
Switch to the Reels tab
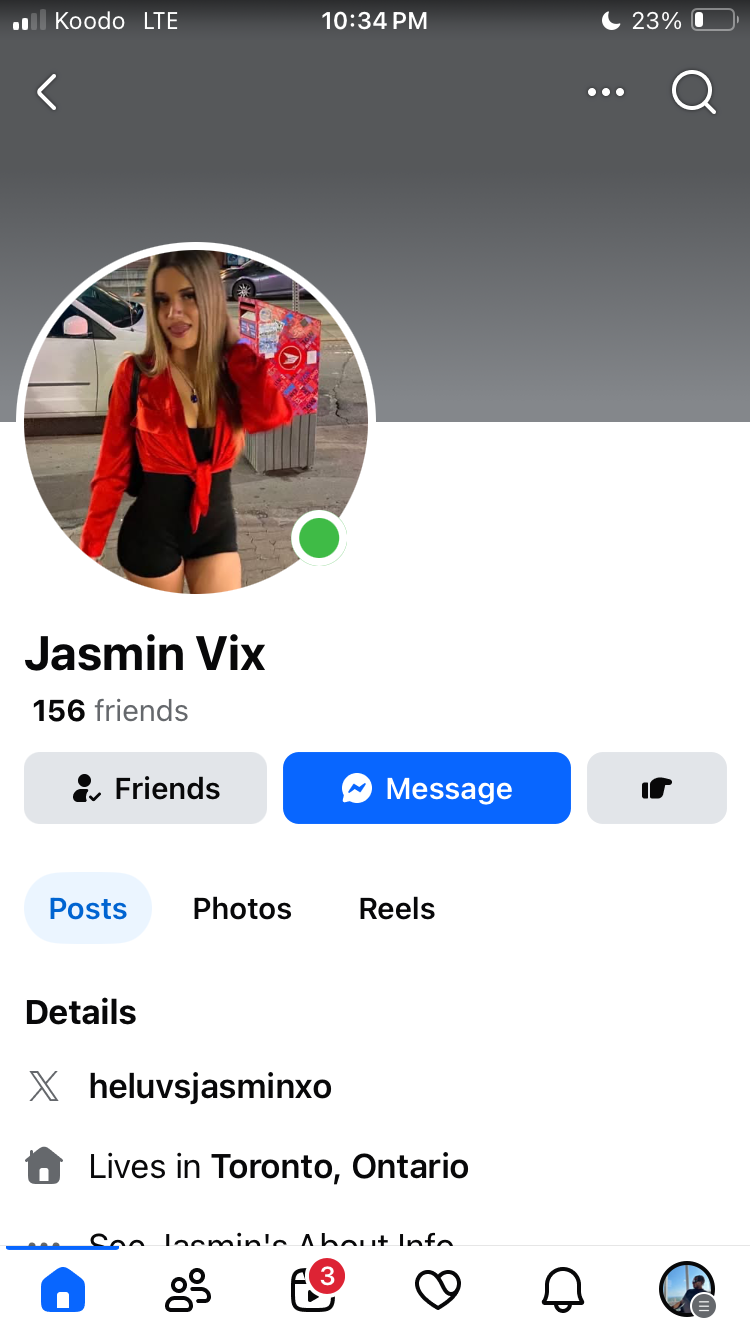397,908
